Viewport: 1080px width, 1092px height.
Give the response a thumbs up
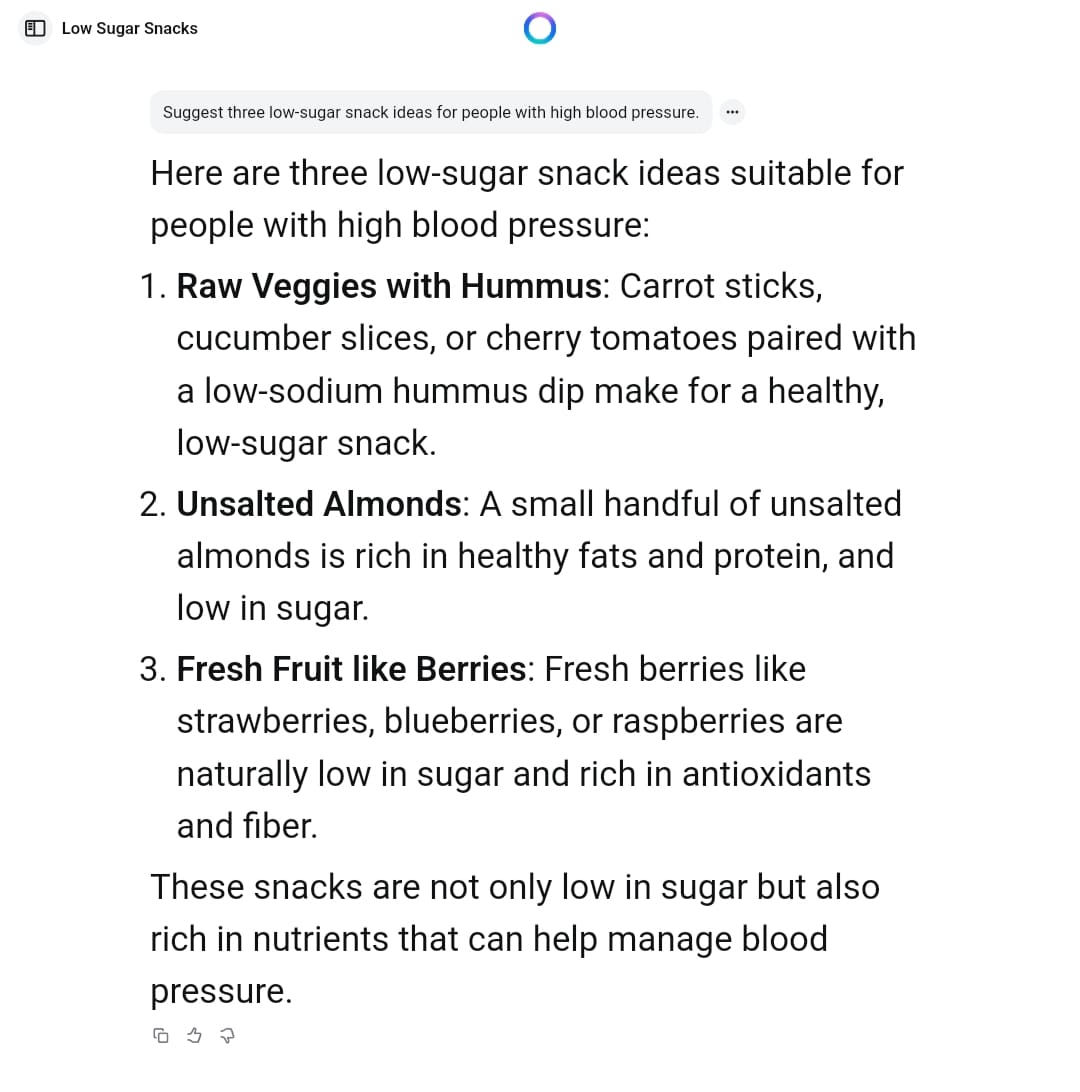[x=195, y=1036]
